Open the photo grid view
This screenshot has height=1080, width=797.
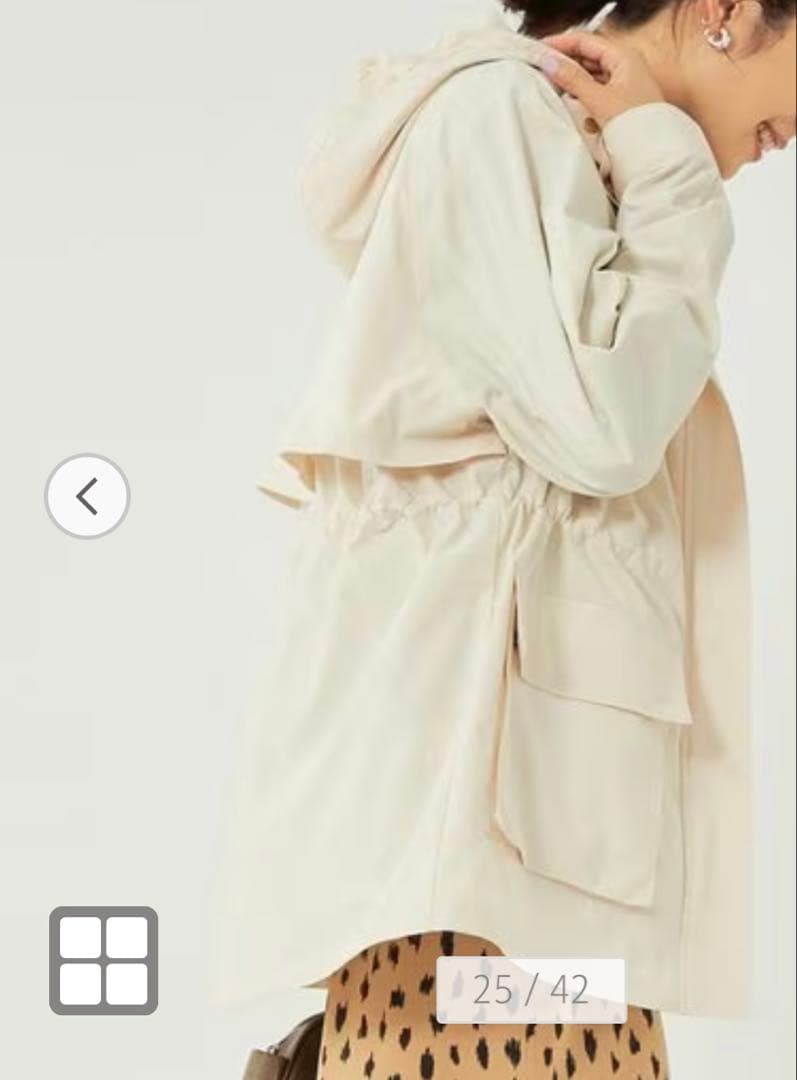point(103,960)
